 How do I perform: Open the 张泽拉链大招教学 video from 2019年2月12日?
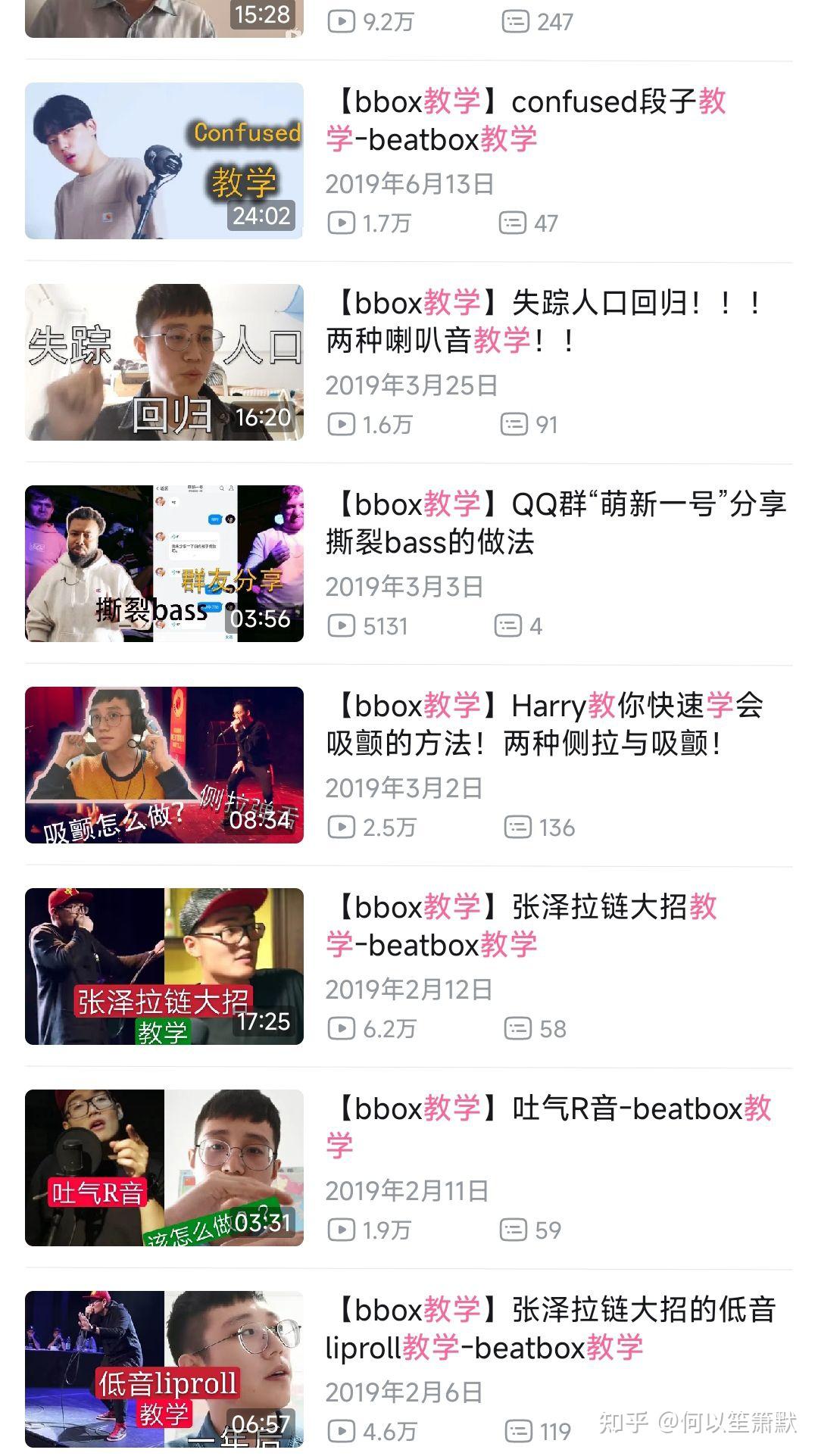tap(409, 966)
